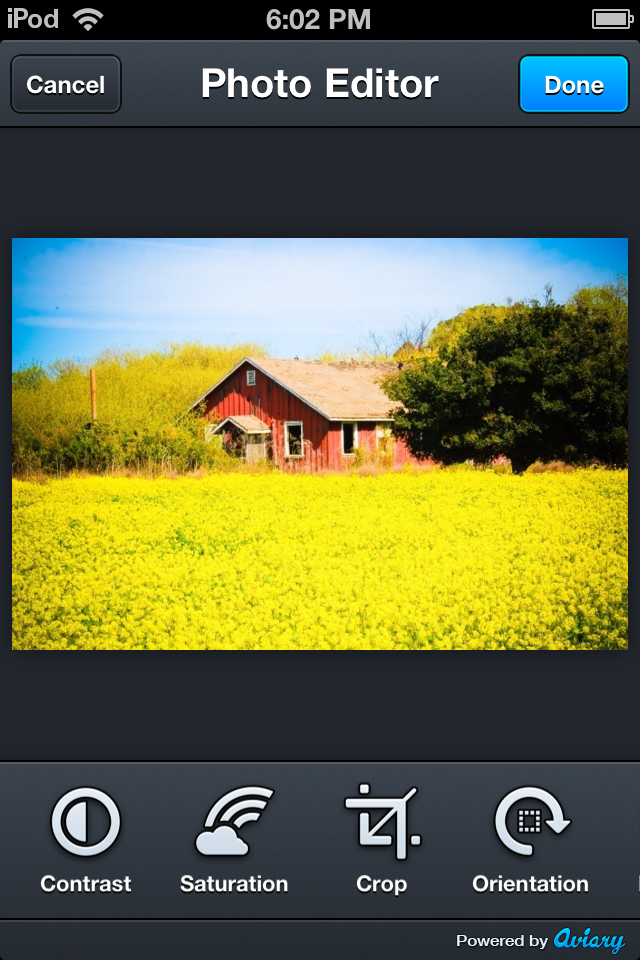The width and height of the screenshot is (640, 960).
Task: Select the Saturation tool
Action: 234,838
